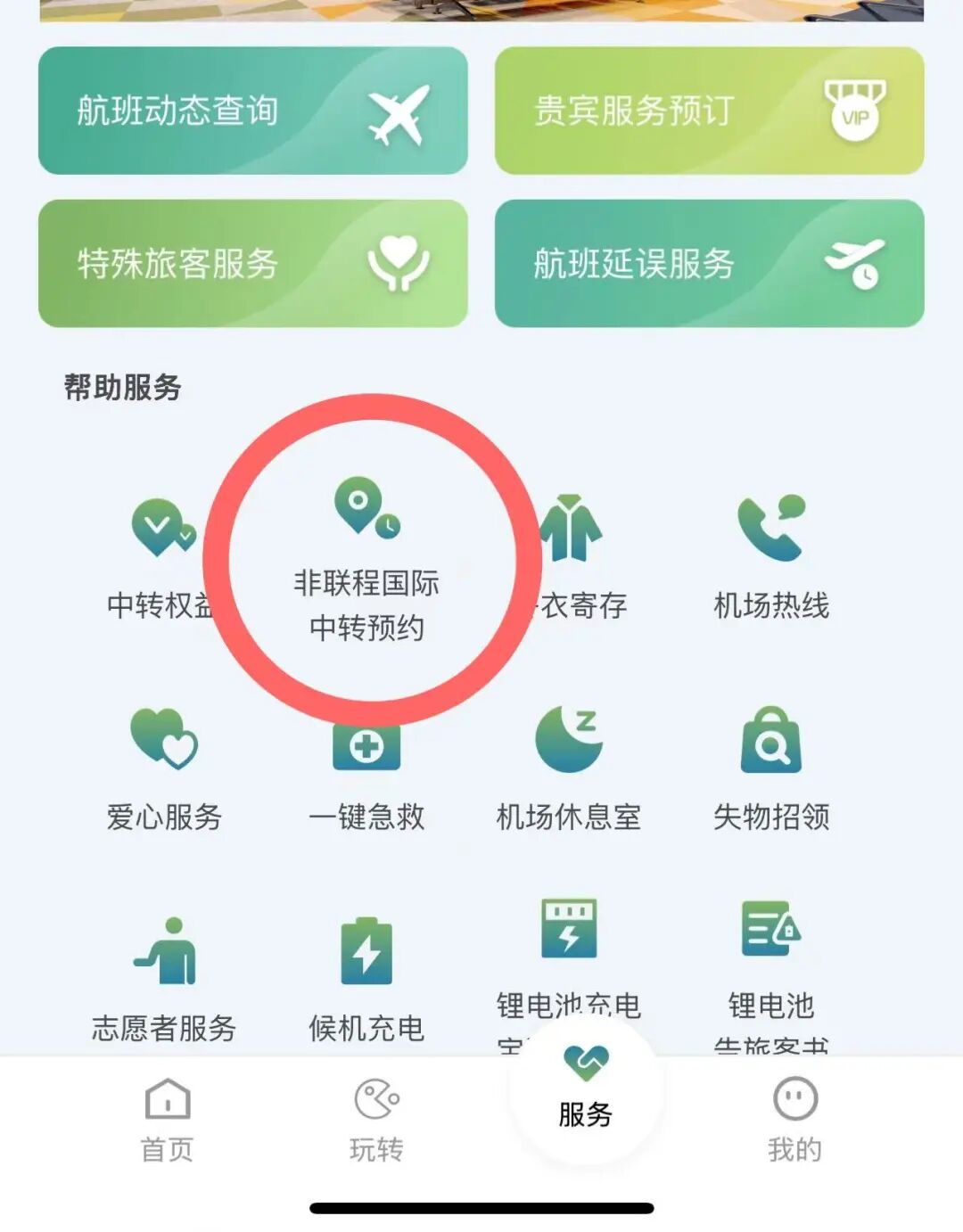Open 爱心服务

[164, 768]
